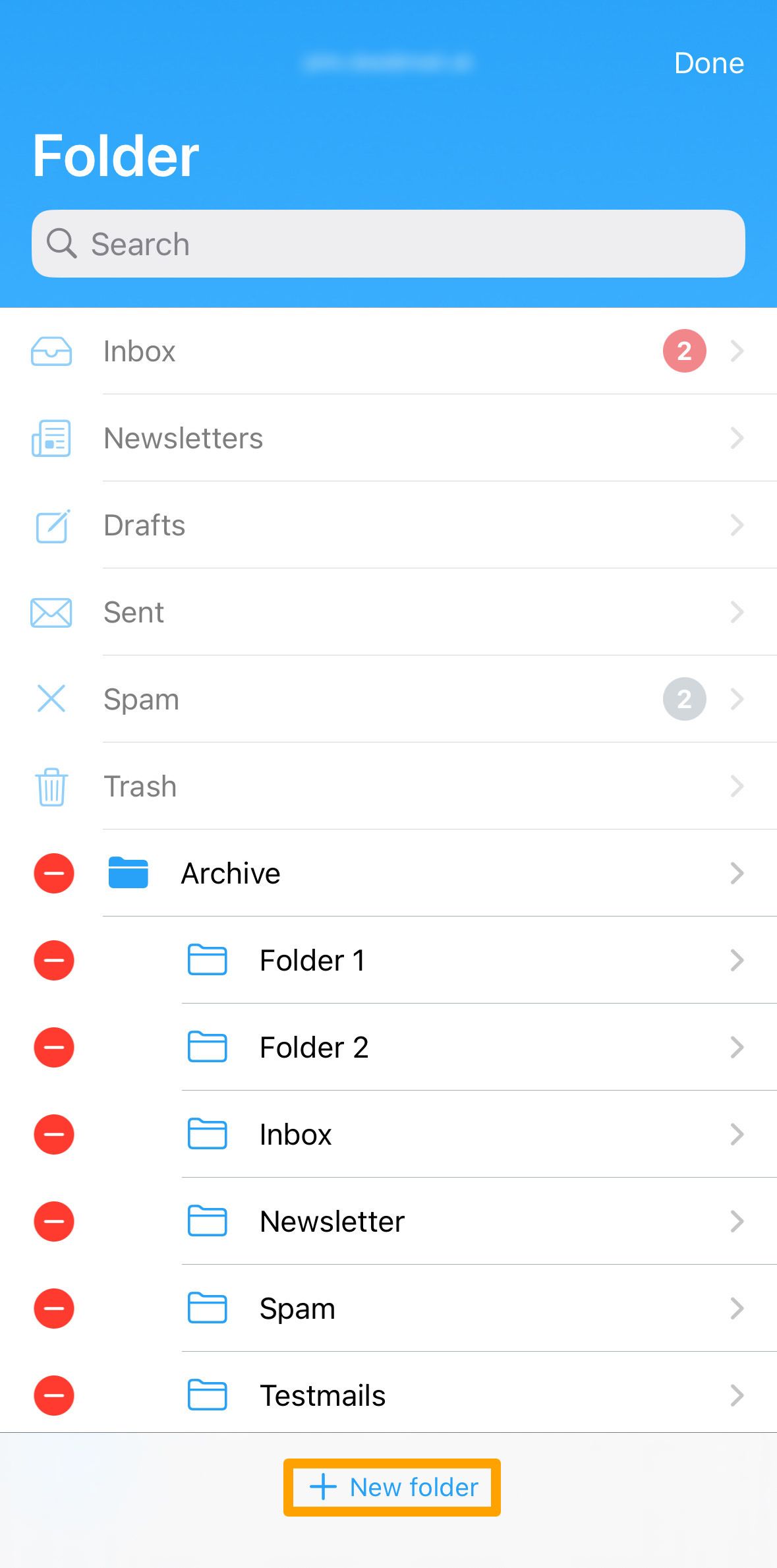Remove Folder 2 using its red minus

(x=54, y=1047)
